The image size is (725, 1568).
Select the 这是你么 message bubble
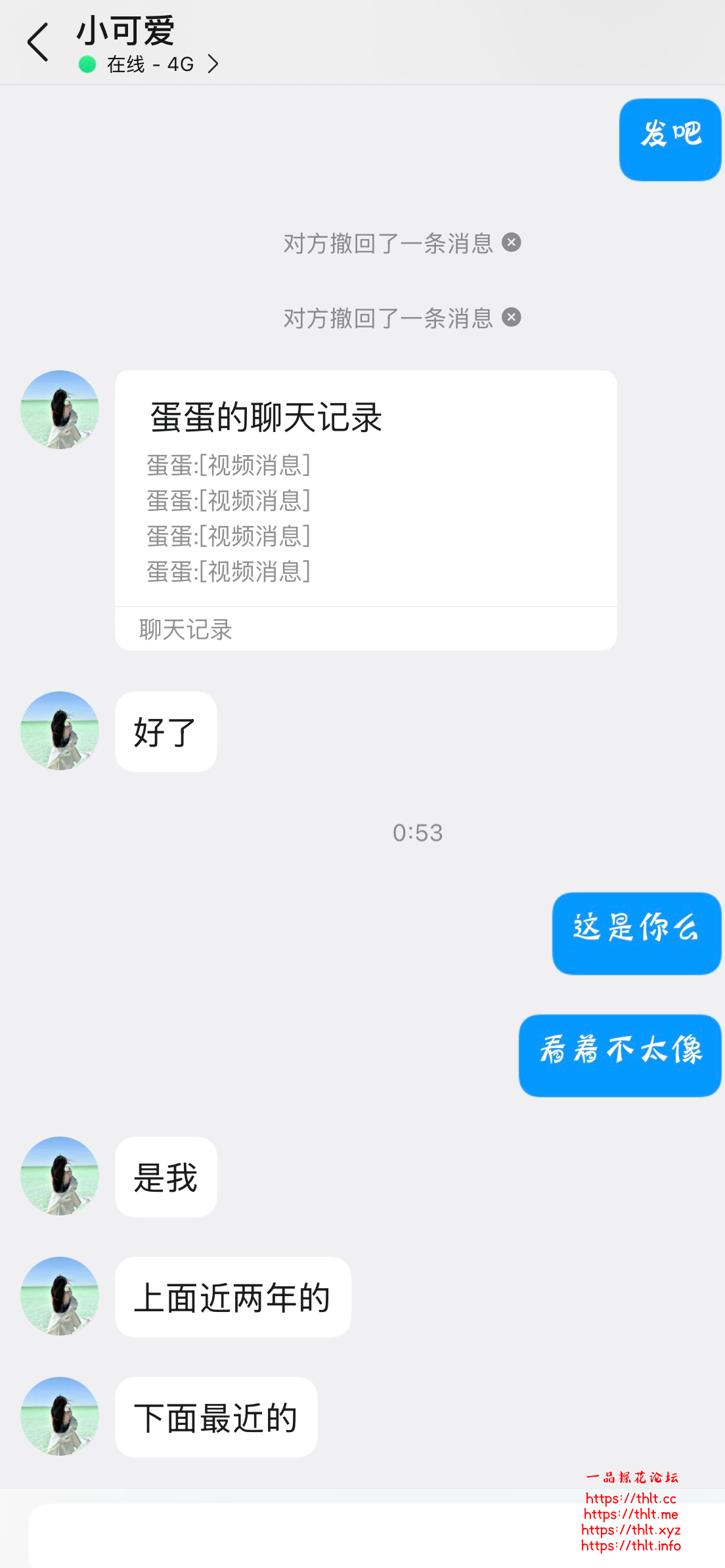[636, 932]
